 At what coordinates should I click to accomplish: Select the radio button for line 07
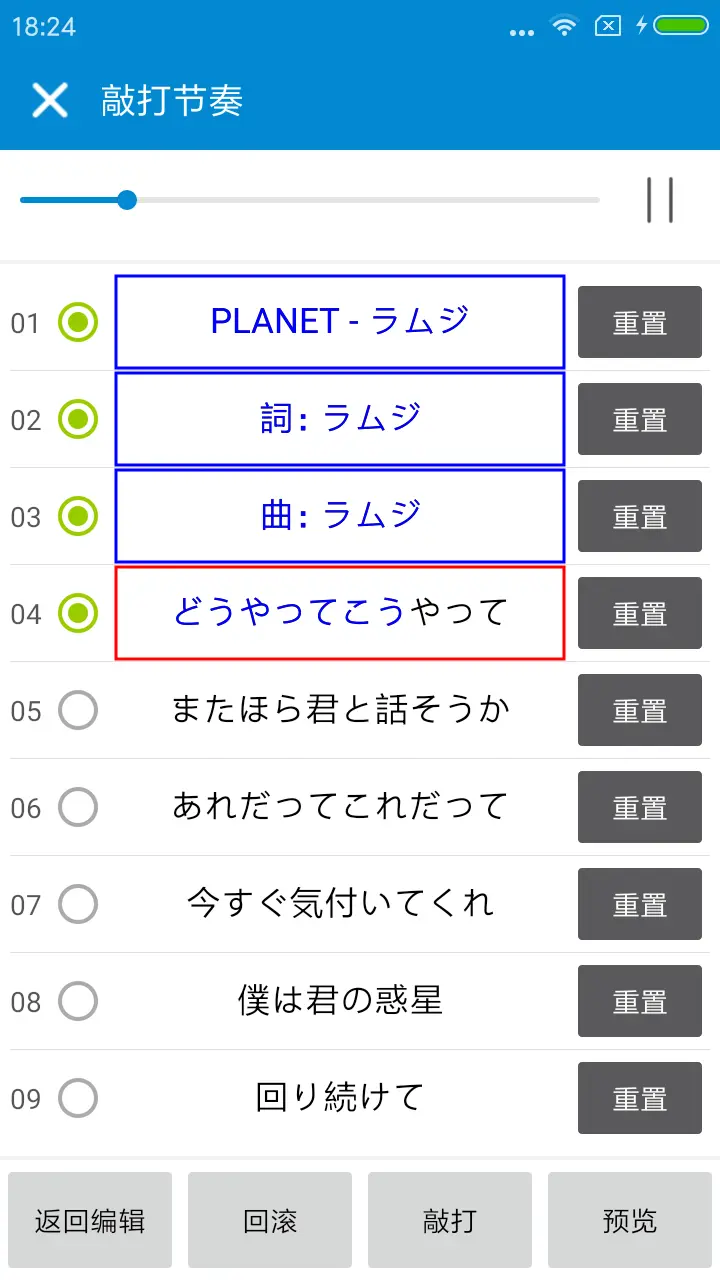click(78, 904)
